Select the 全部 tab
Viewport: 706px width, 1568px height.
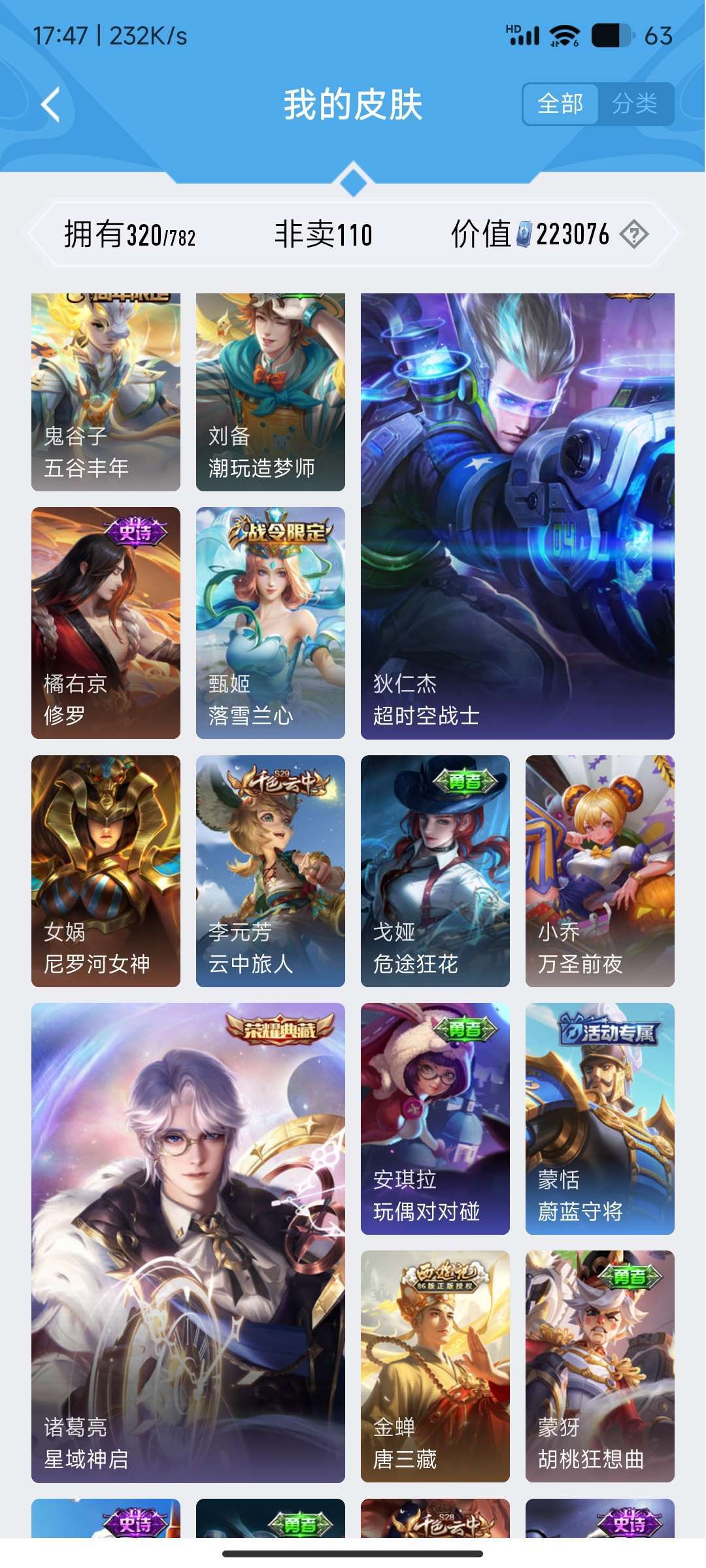point(560,104)
